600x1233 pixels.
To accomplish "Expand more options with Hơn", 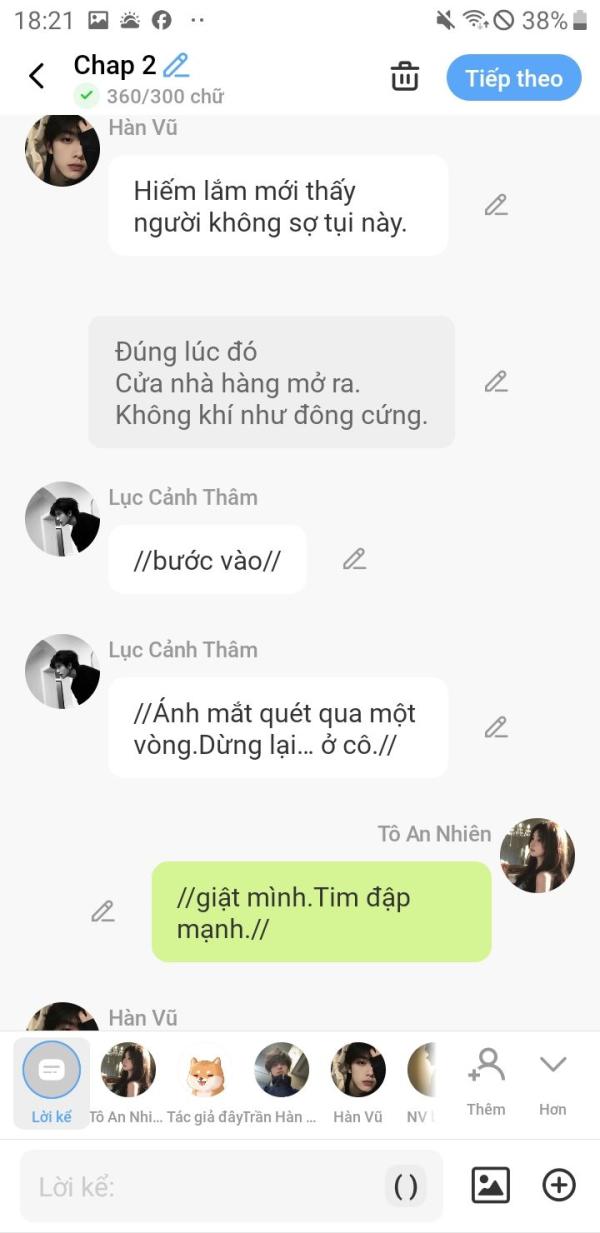I will point(553,1081).
